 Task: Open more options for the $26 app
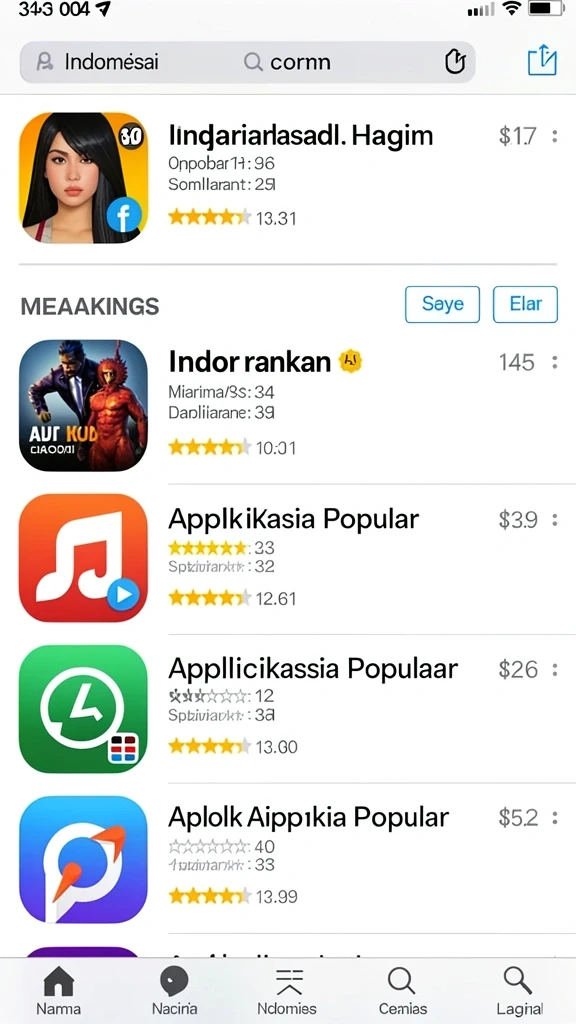point(554,669)
